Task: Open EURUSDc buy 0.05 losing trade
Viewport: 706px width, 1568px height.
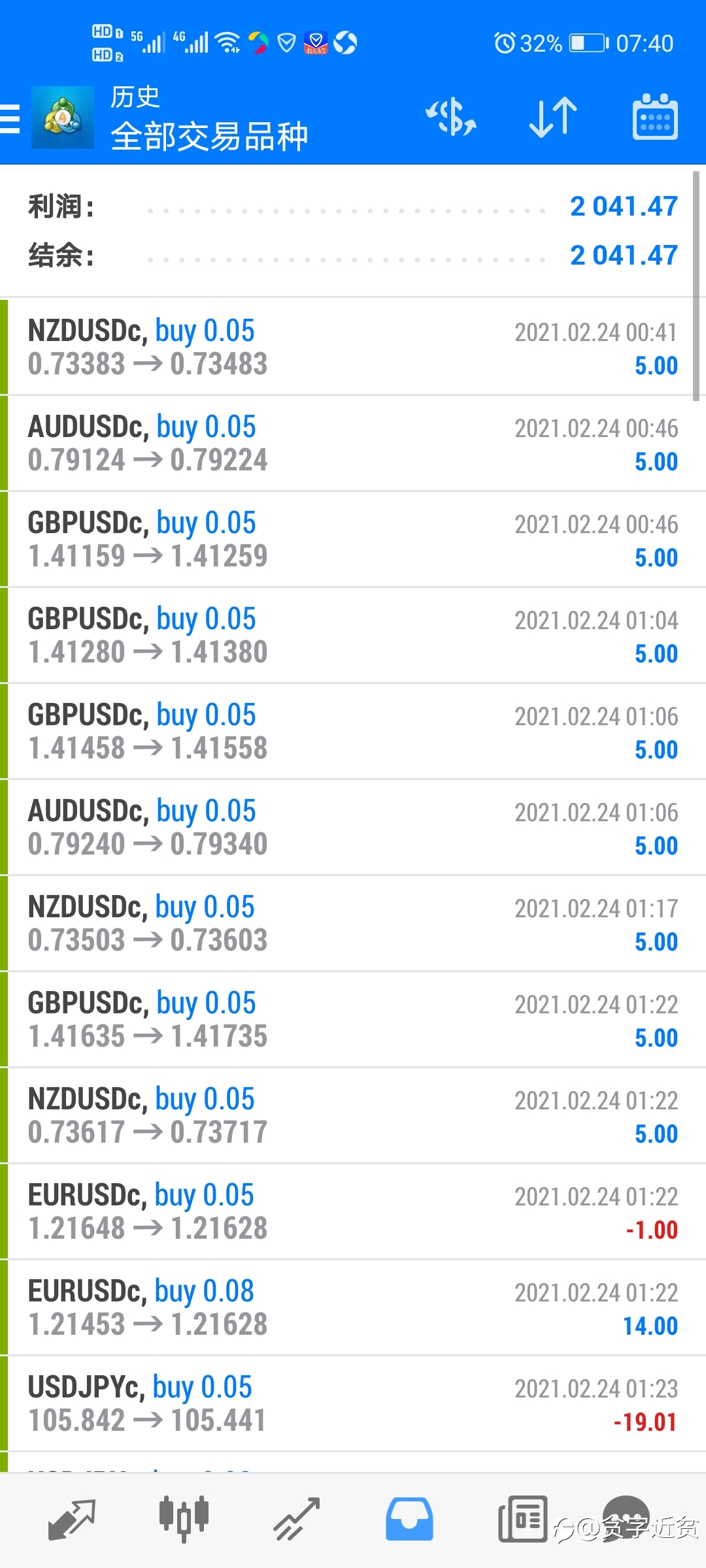Action: (353, 1211)
